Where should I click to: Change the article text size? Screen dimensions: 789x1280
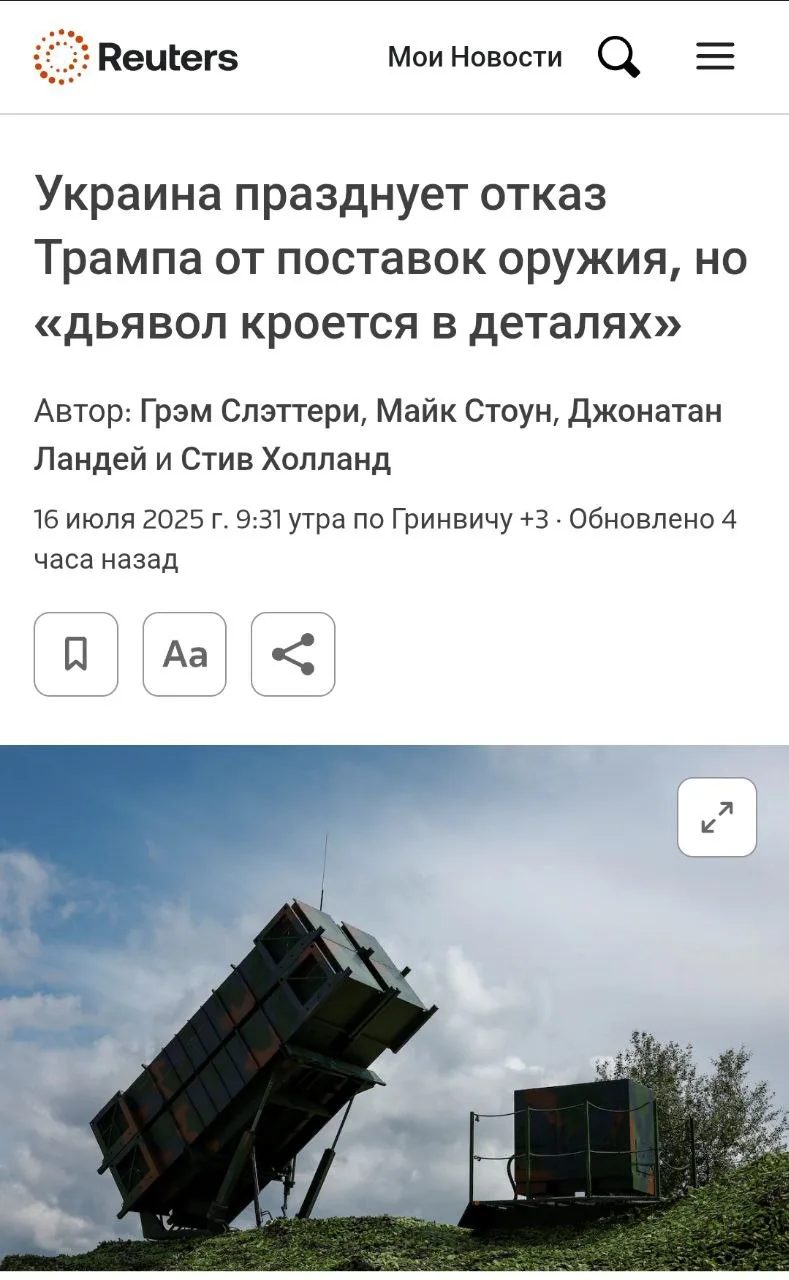coord(185,654)
